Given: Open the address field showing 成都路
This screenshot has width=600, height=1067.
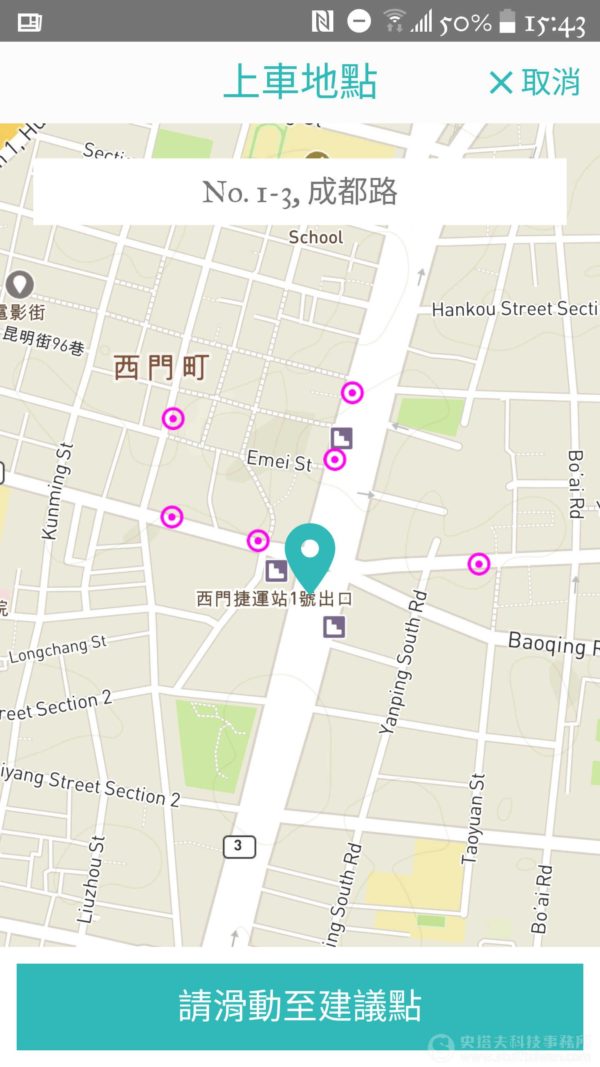Looking at the screenshot, I should click(300, 192).
